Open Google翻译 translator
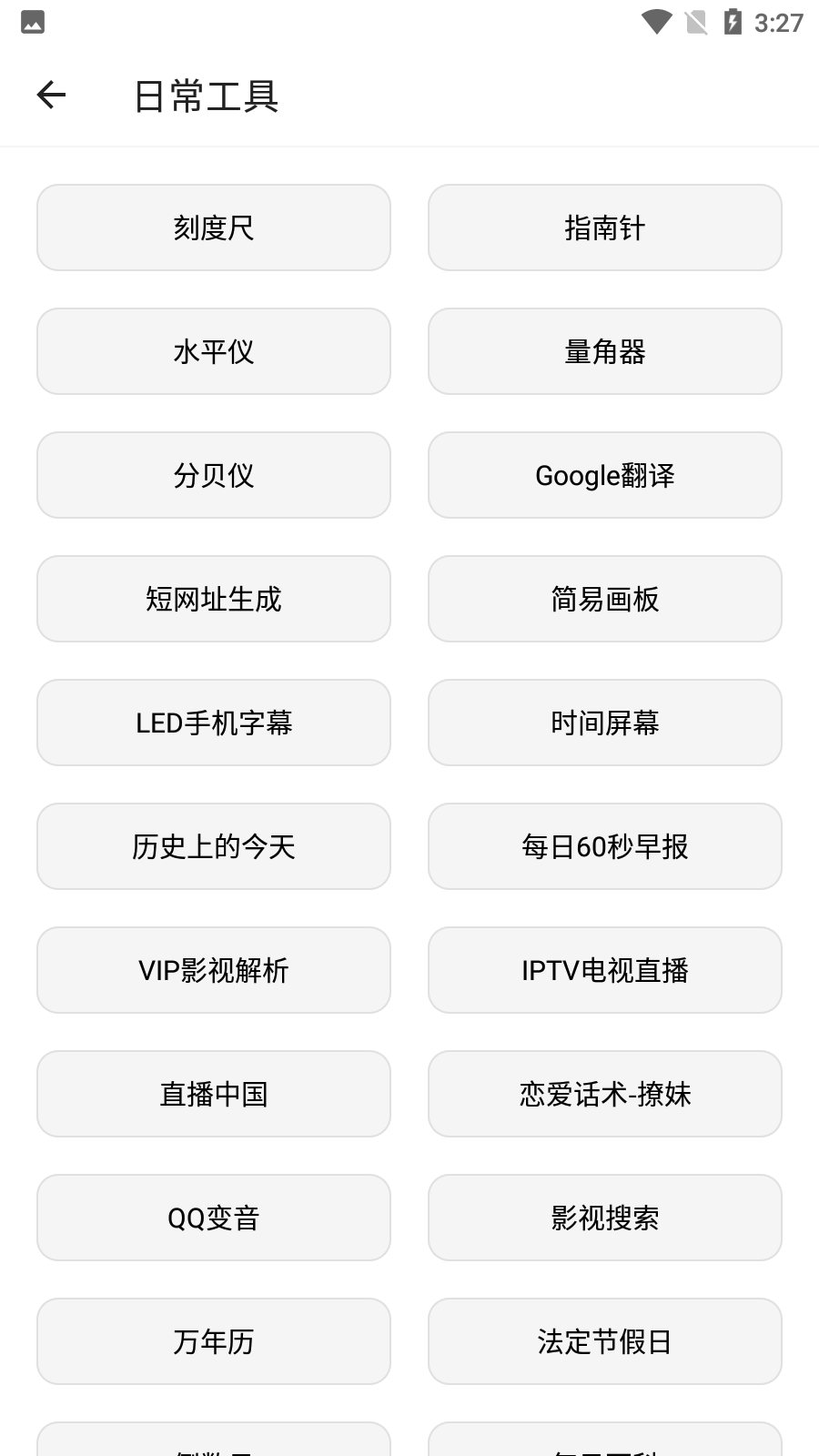The width and height of the screenshot is (819, 1456). tap(604, 475)
